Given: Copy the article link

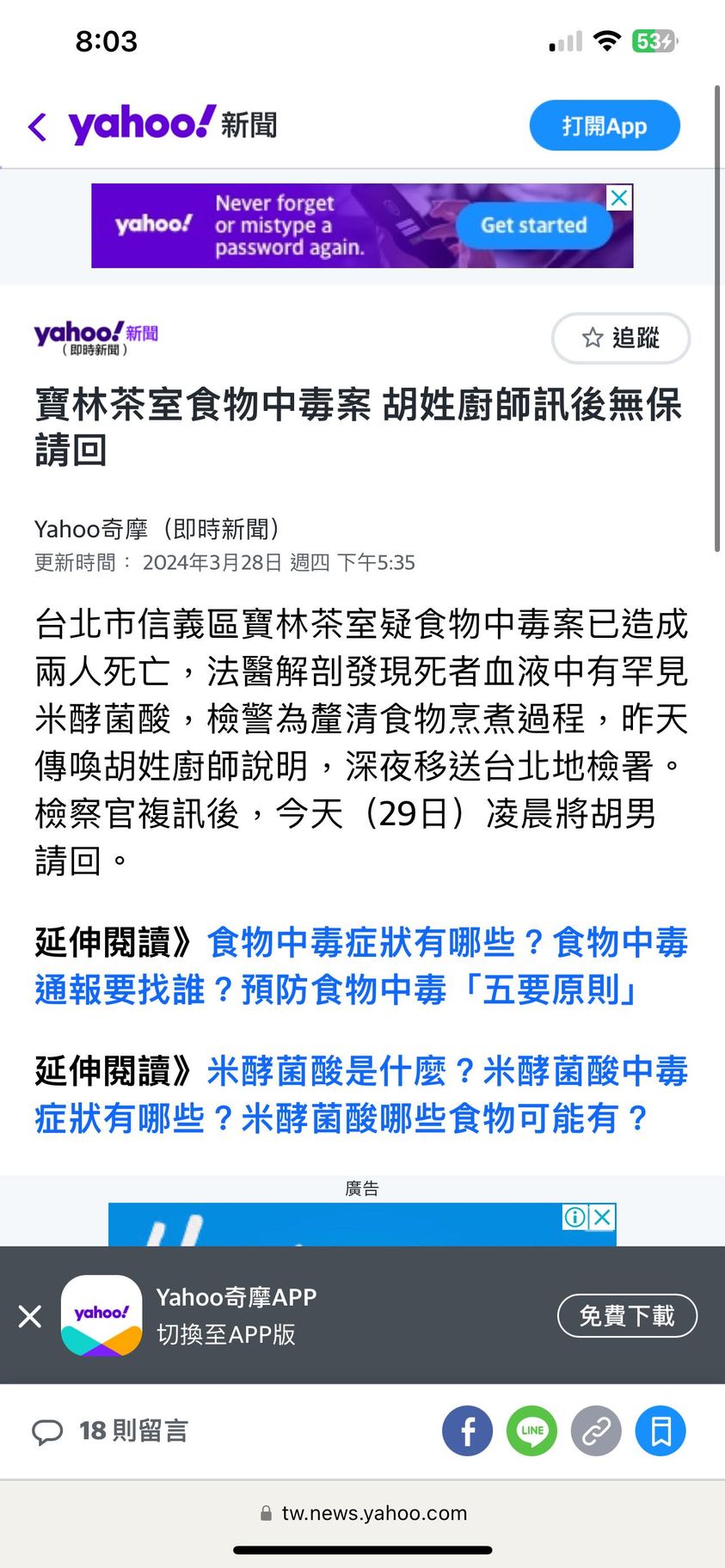Looking at the screenshot, I should 596,1431.
